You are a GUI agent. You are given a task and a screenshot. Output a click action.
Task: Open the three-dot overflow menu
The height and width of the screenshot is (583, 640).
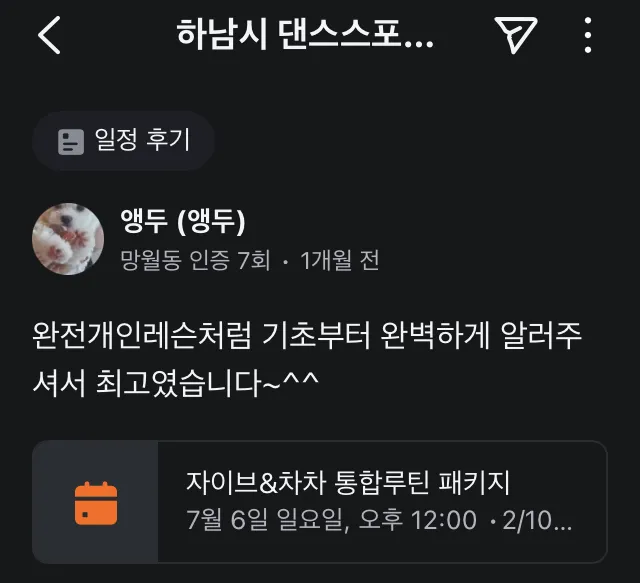coord(588,36)
